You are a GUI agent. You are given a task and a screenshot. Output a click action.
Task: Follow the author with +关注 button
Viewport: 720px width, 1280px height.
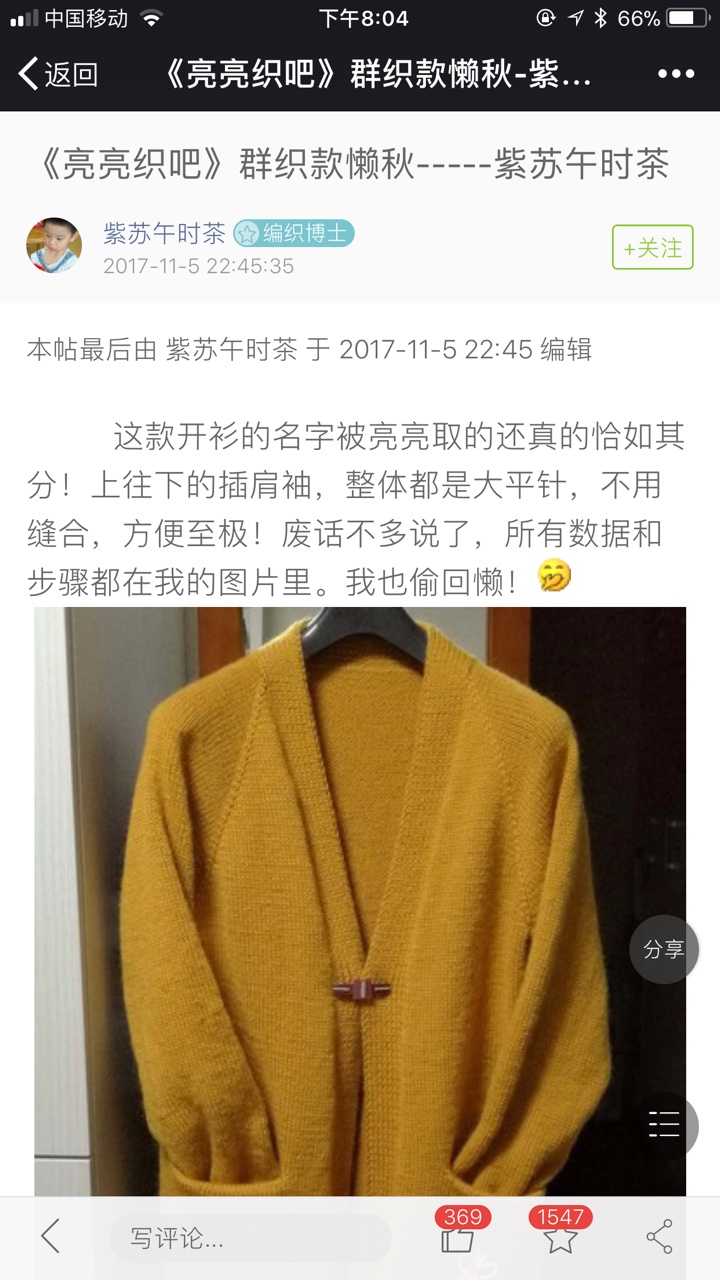tap(652, 248)
